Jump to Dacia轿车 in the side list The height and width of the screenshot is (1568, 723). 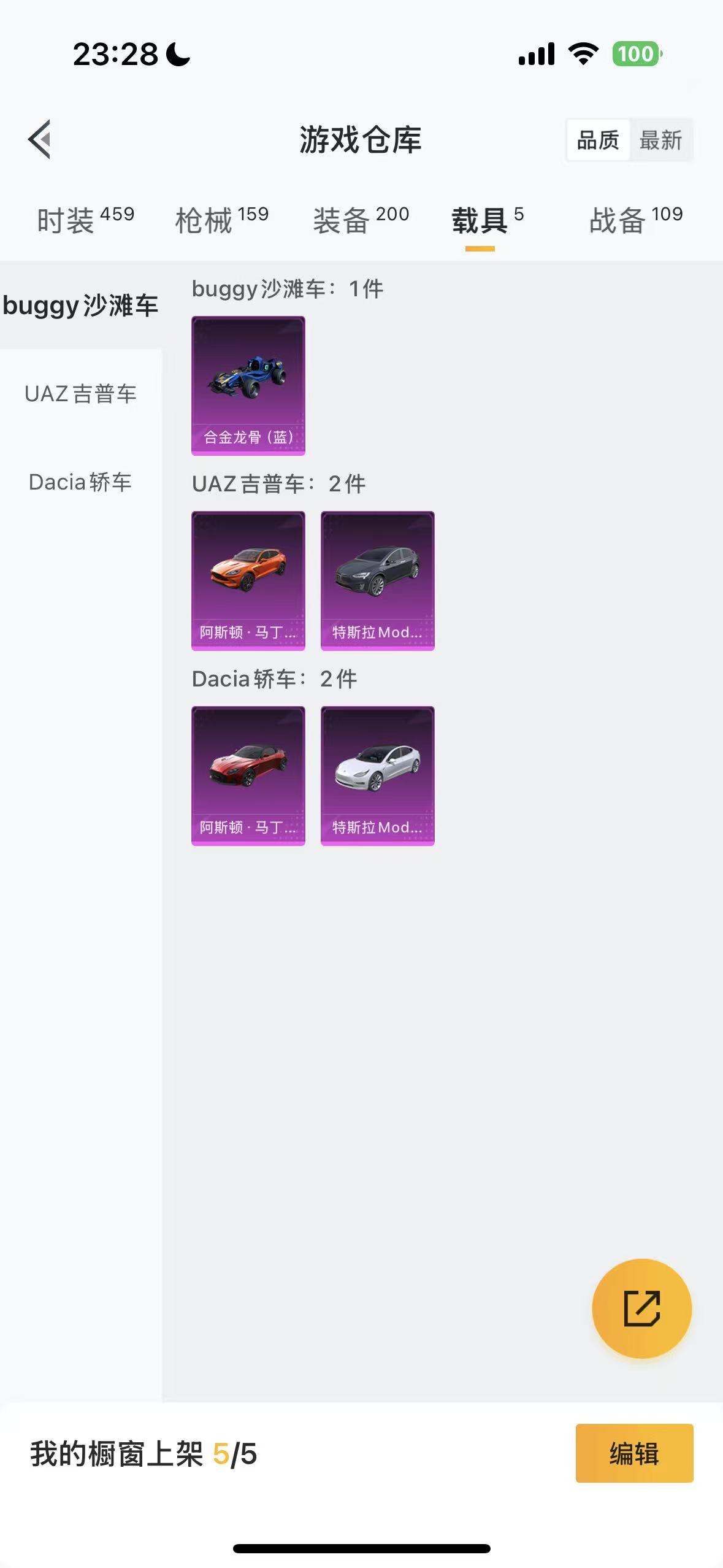tap(80, 482)
